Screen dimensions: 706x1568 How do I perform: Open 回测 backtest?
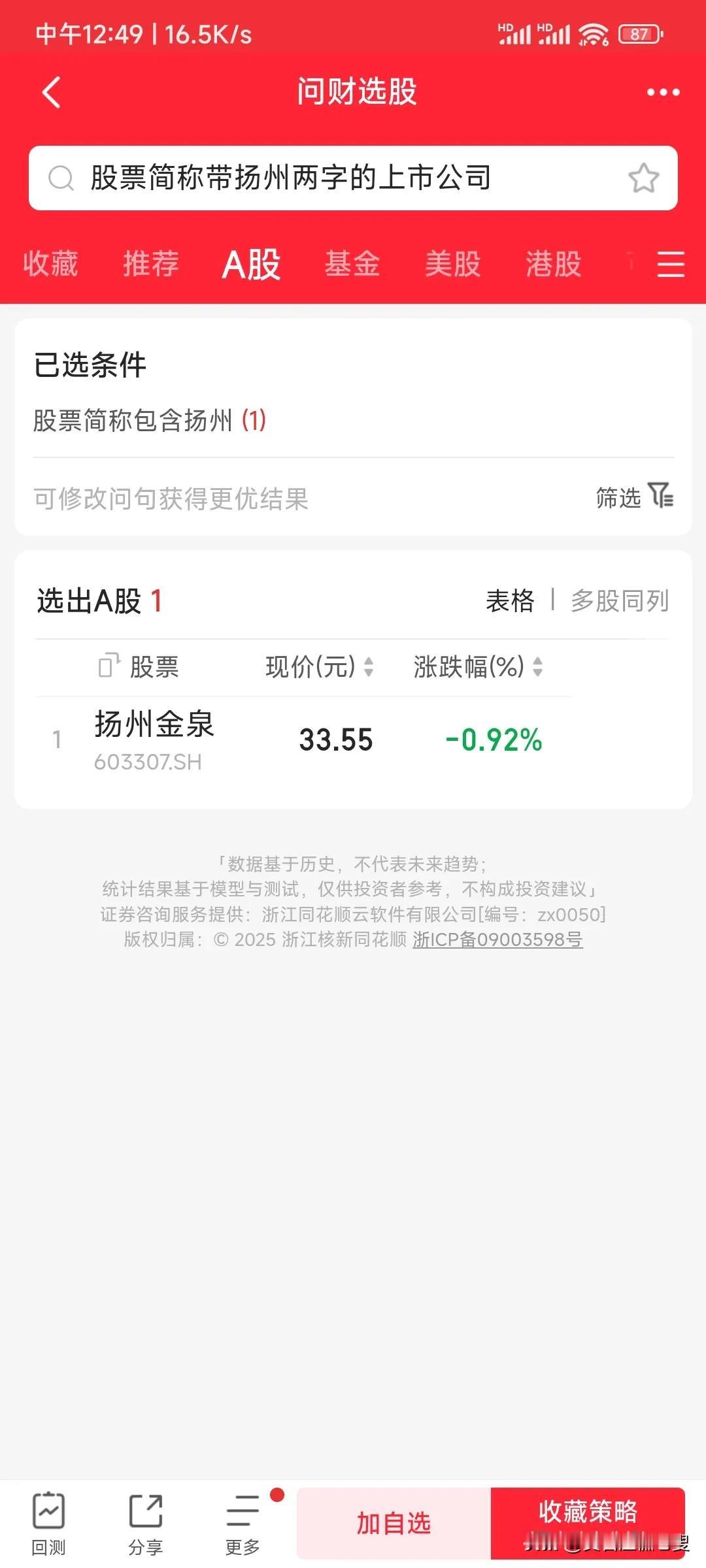(x=48, y=1524)
